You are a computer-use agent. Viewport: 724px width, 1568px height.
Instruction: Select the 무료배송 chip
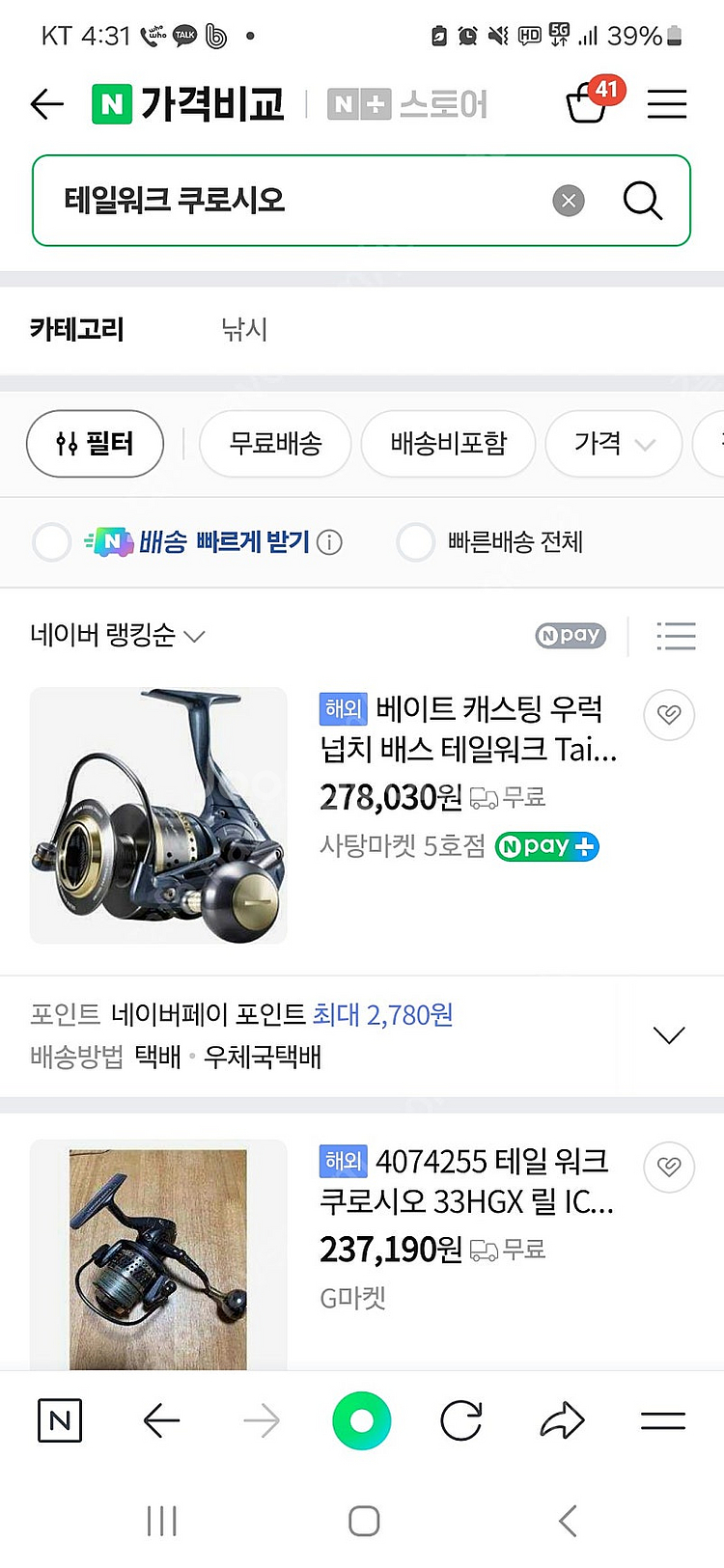coord(275,444)
